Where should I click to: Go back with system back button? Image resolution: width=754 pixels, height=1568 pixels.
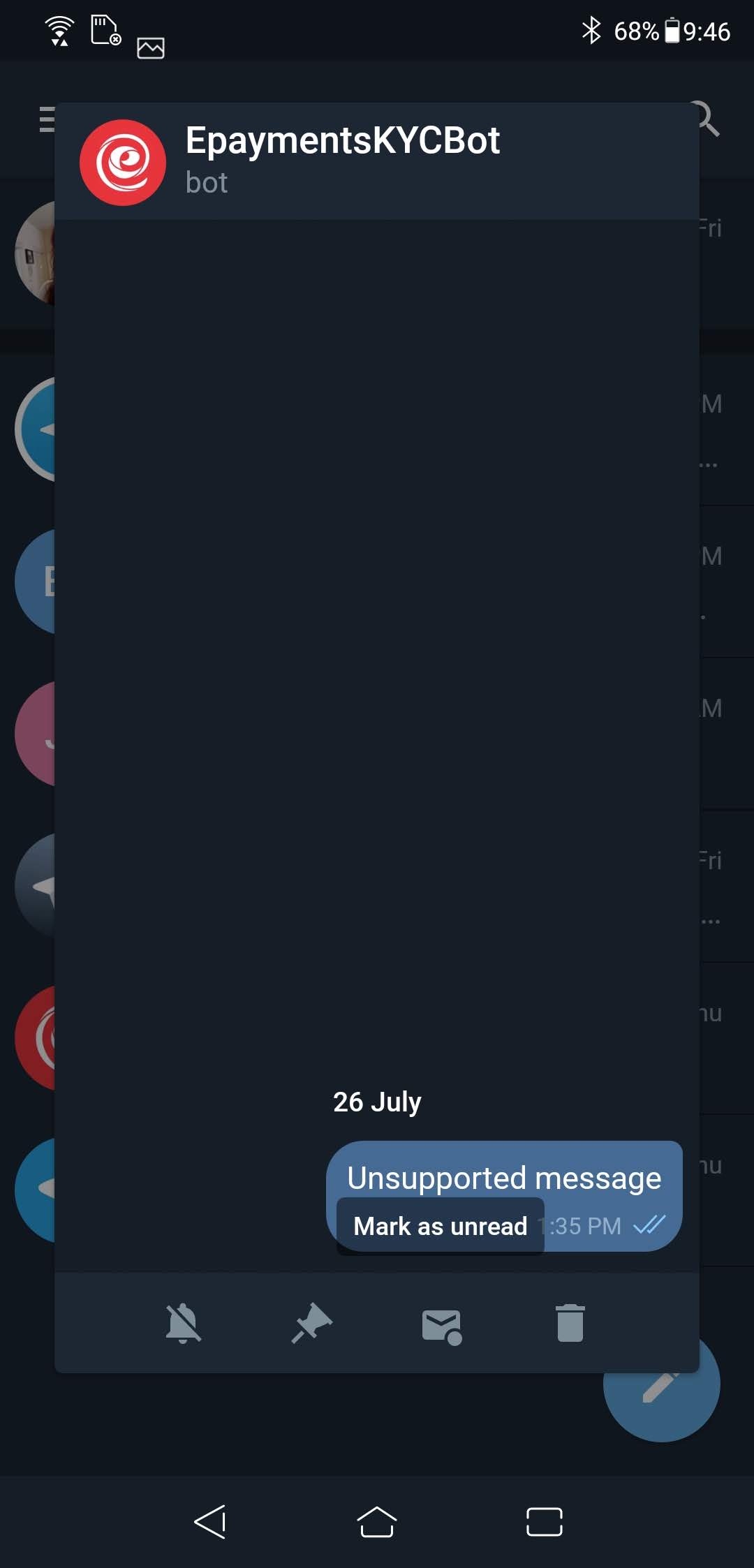[210, 1521]
